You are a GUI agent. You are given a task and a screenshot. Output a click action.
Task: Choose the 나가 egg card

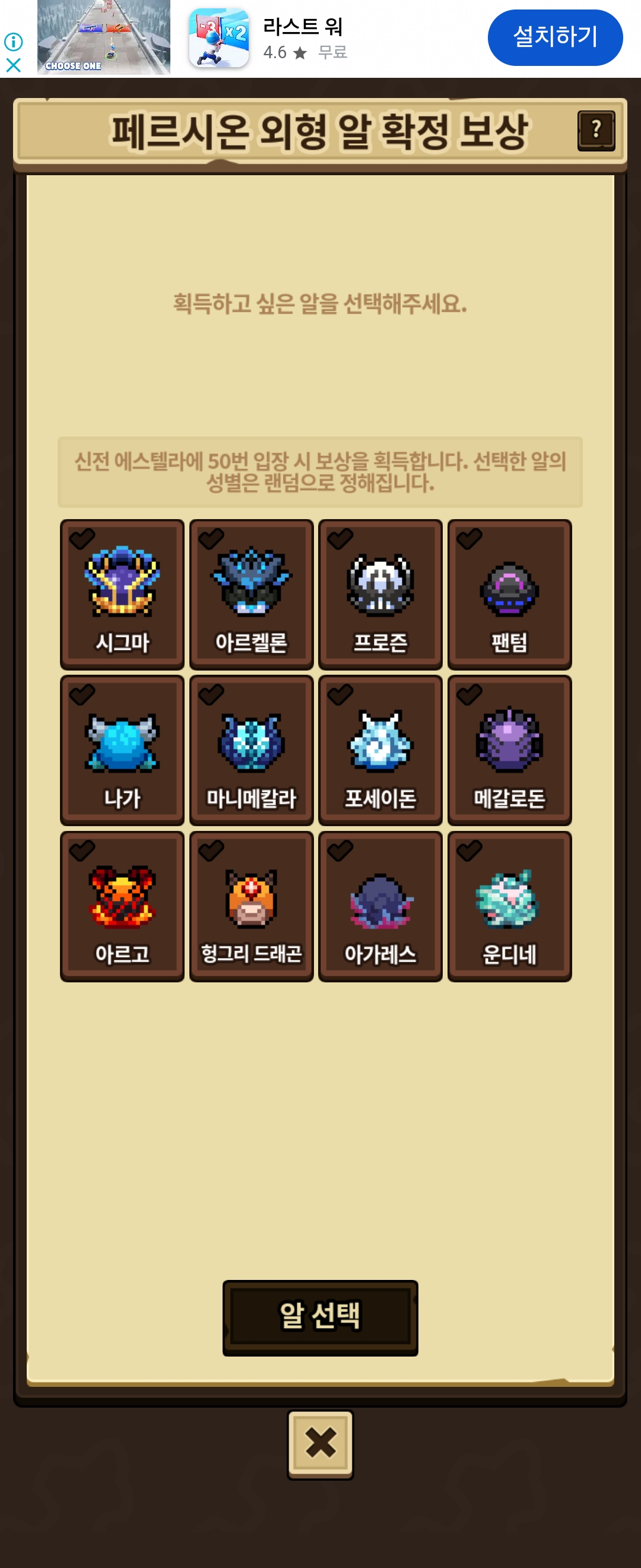[x=122, y=750]
